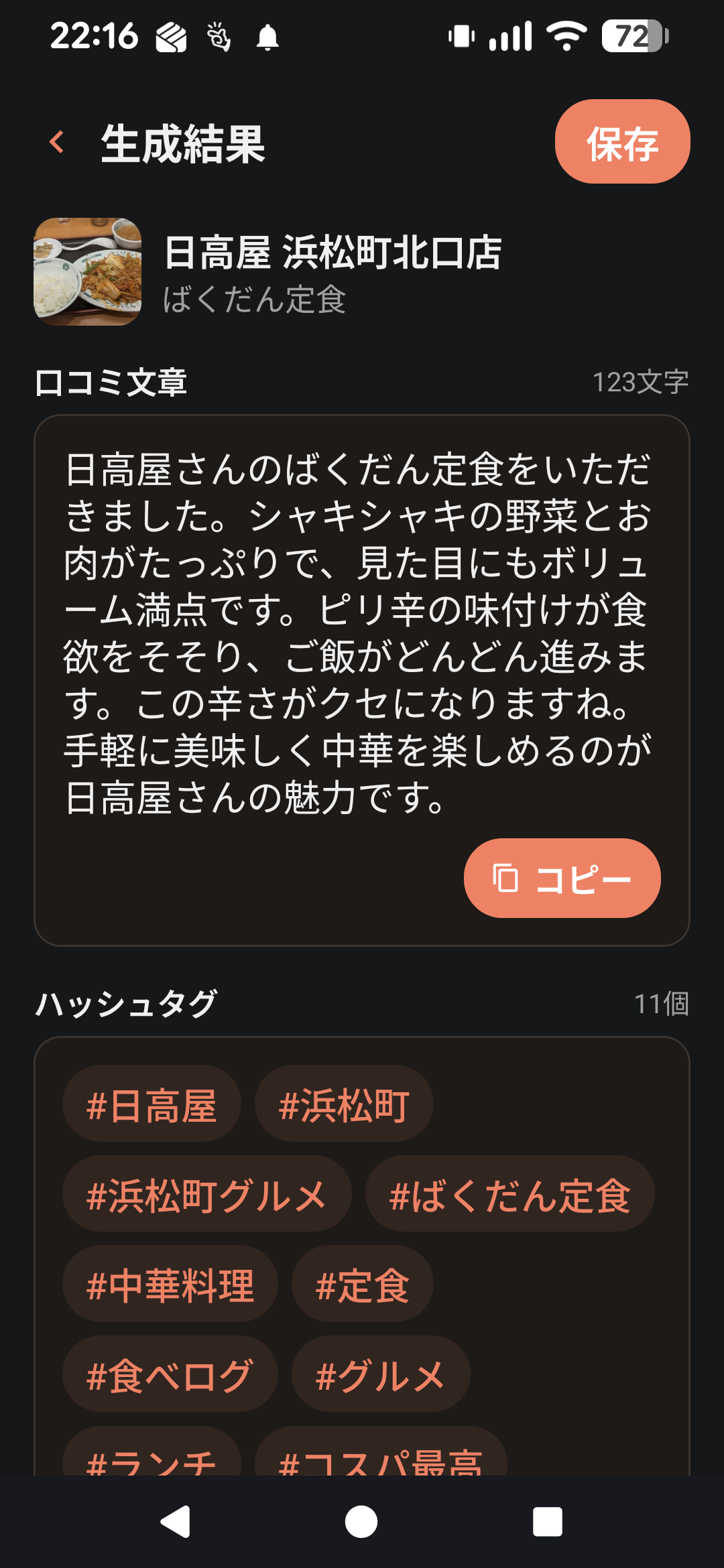Open the ばくだん定食 food photo thumbnail
Viewport: 724px width, 1568px height.
point(88,271)
